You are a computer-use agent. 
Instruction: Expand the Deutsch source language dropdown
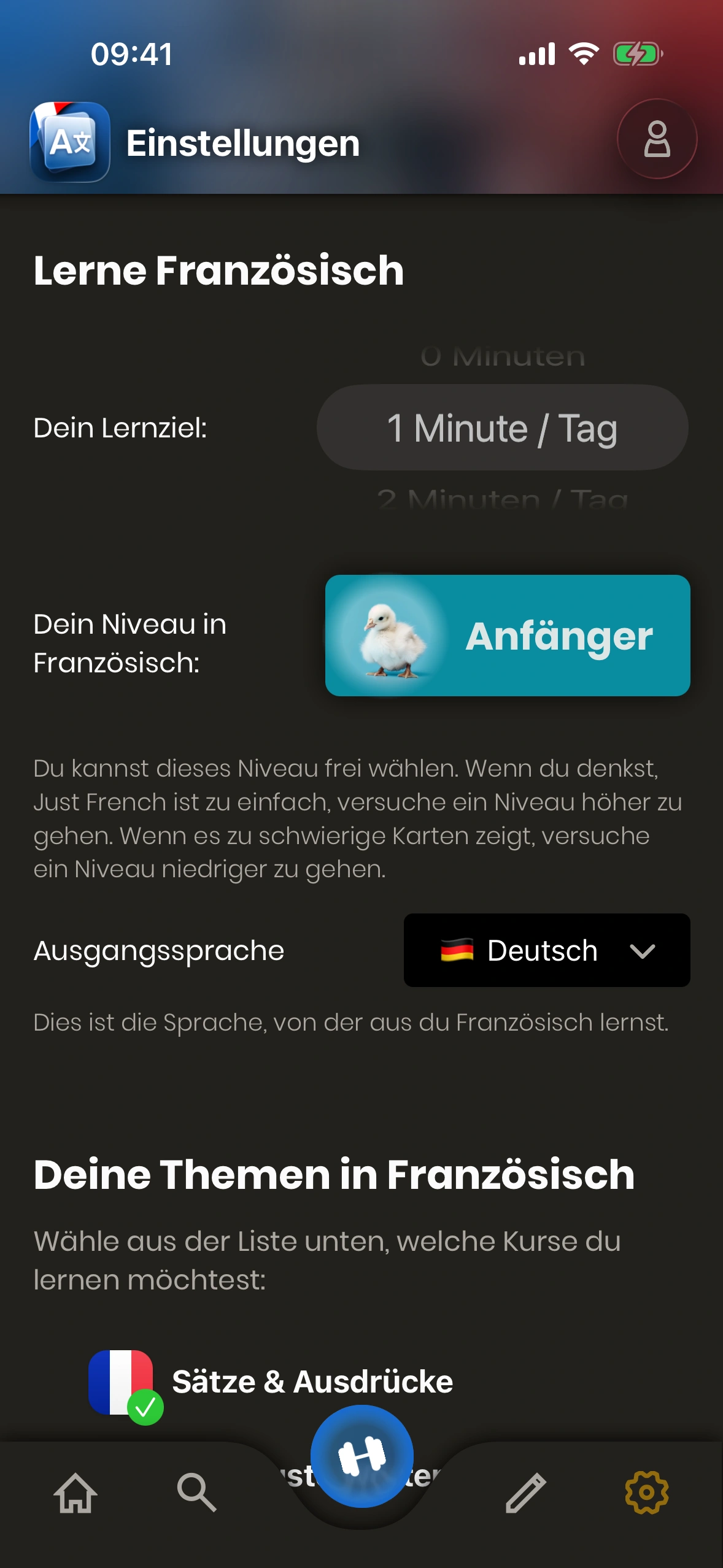click(x=547, y=950)
